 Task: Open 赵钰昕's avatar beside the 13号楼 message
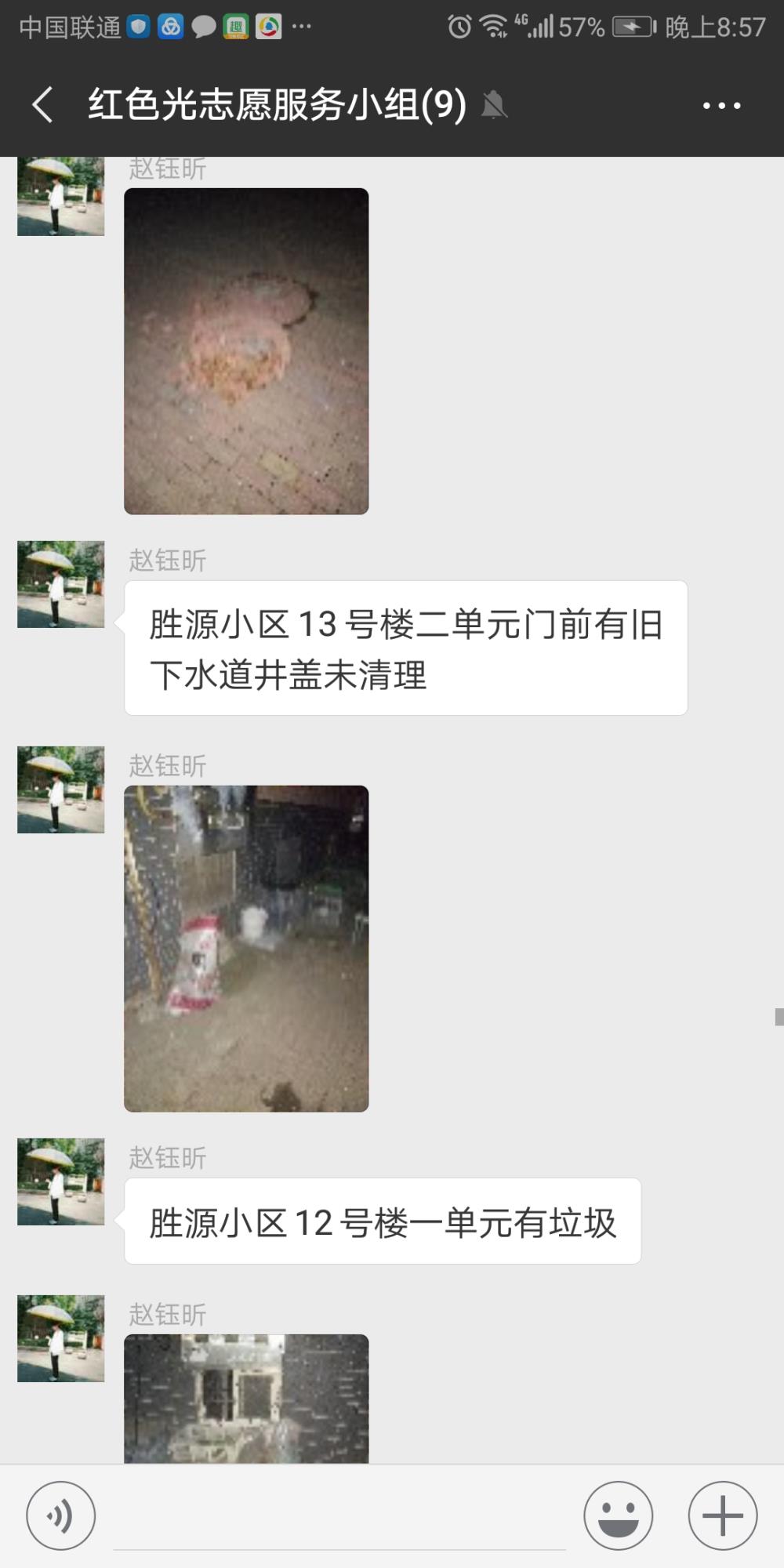tap(61, 584)
